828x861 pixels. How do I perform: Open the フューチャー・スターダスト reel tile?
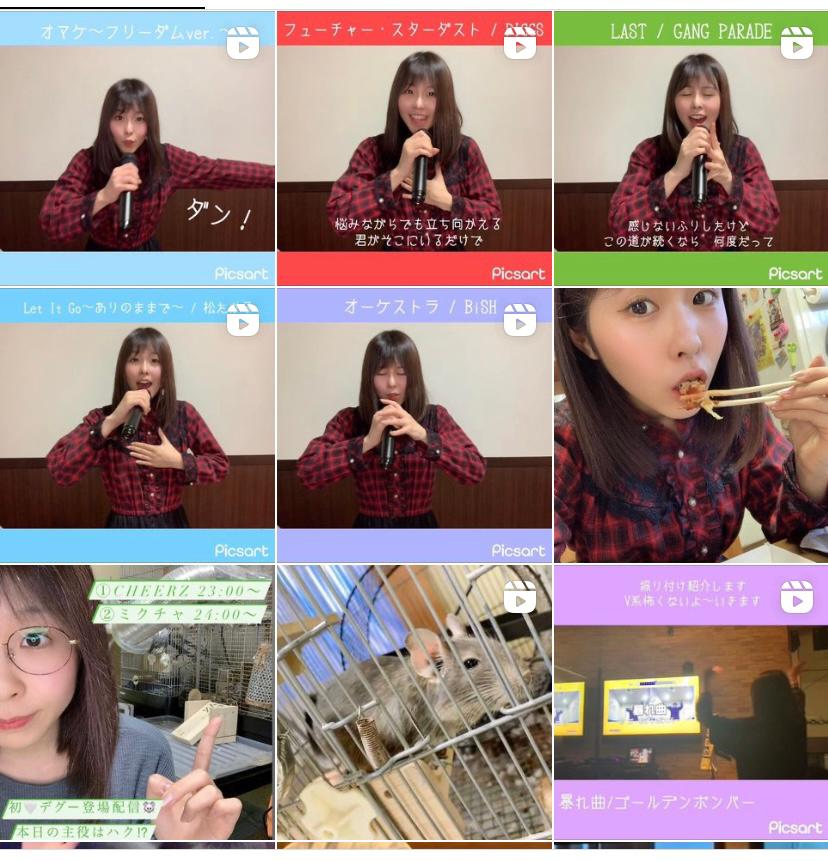click(414, 148)
